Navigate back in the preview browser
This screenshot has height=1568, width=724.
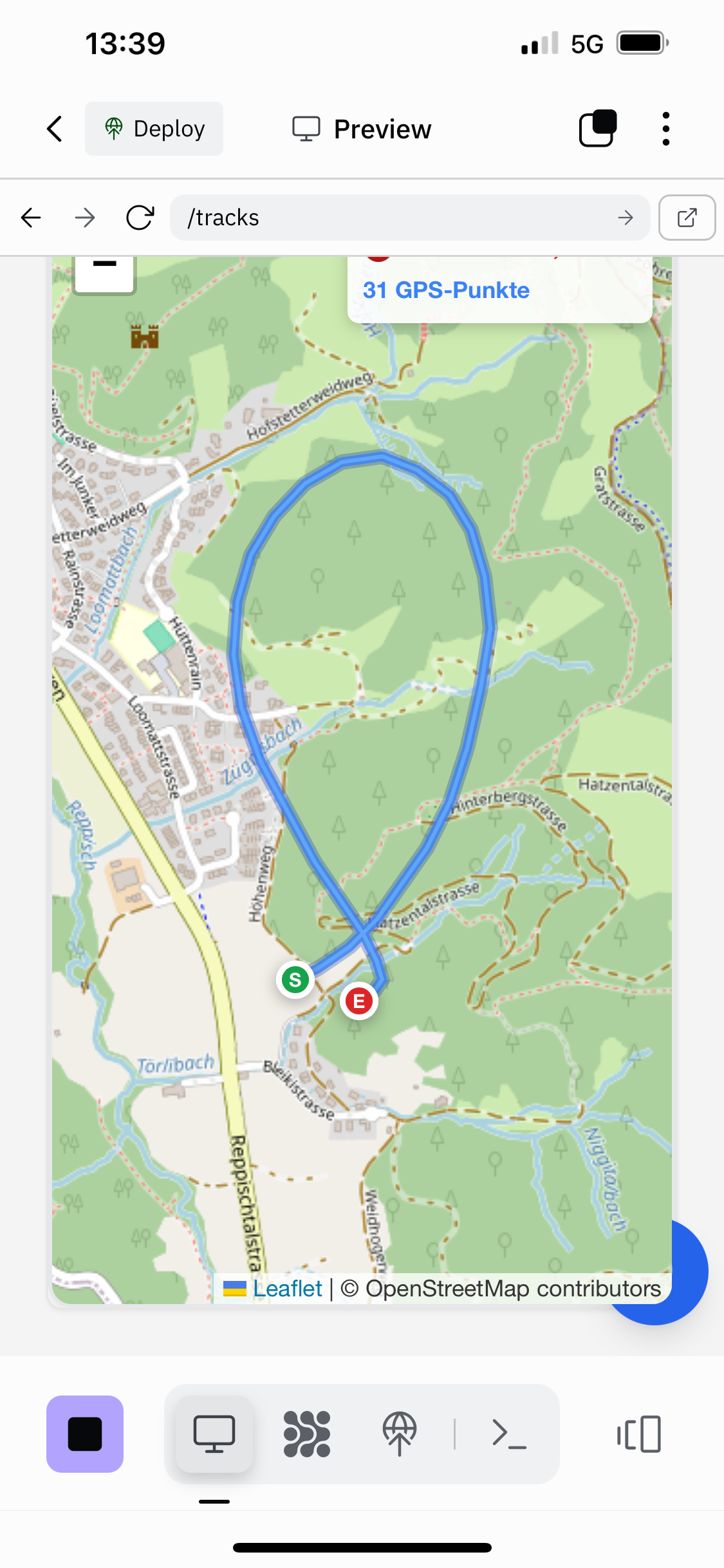31,218
